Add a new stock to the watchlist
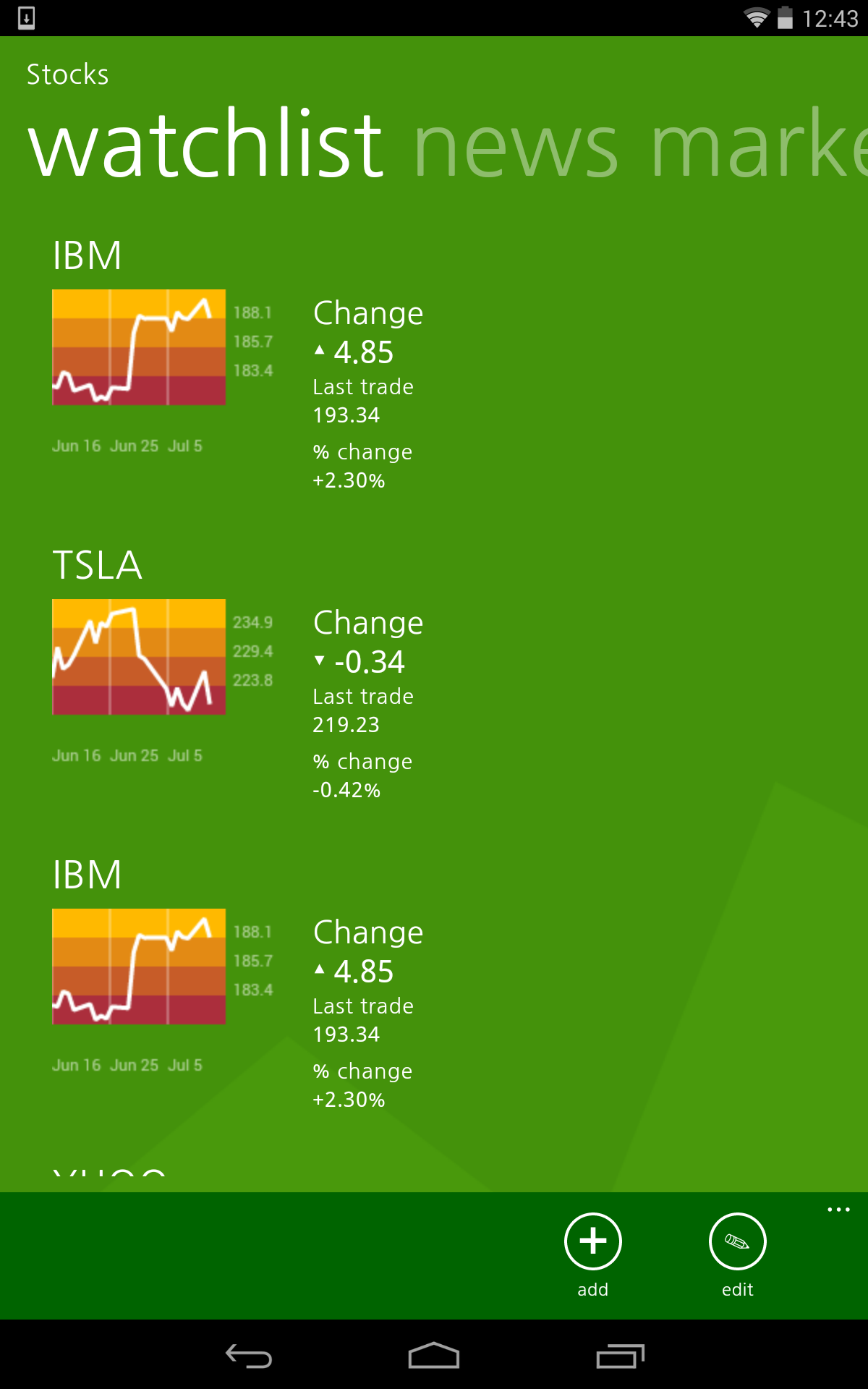 pyautogui.click(x=592, y=1241)
